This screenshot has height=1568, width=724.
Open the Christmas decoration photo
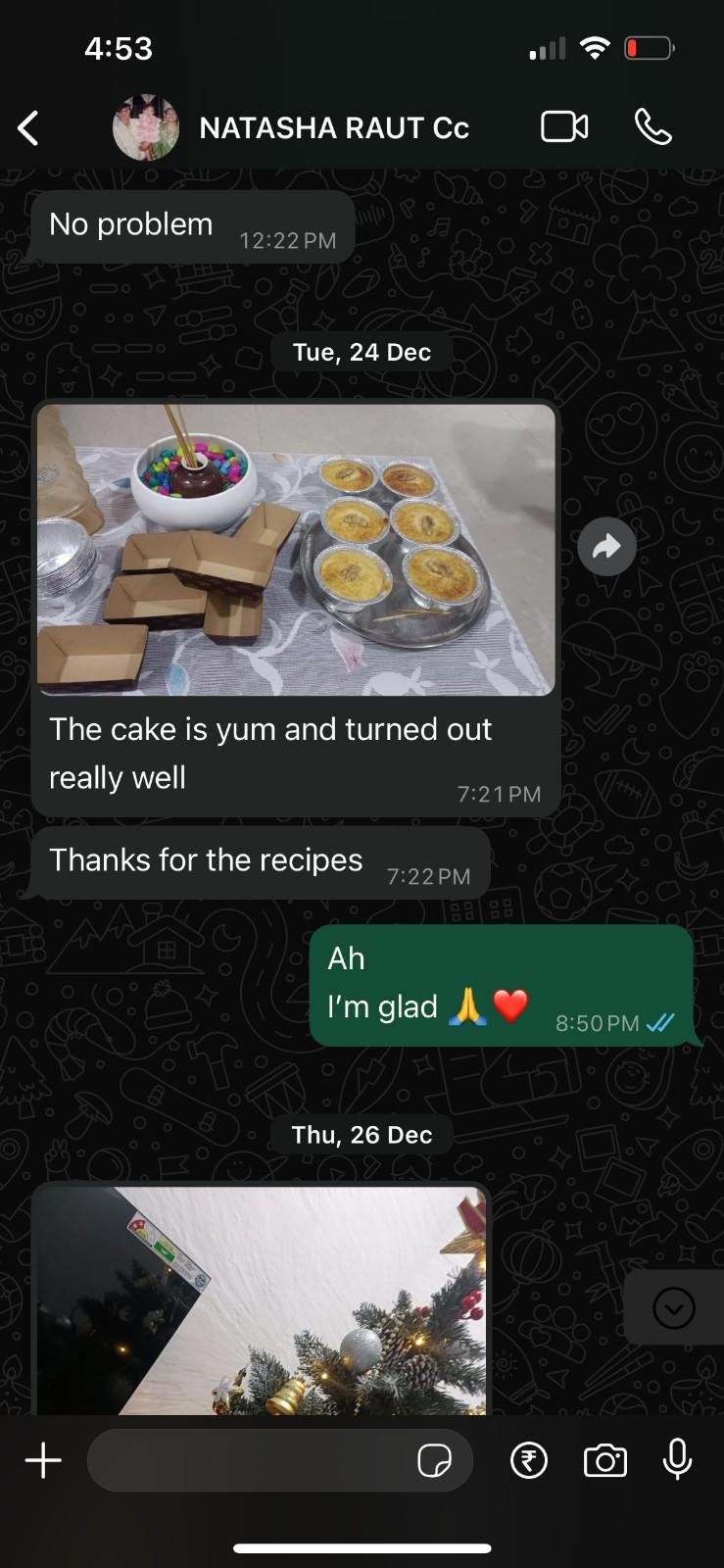[x=262, y=1299]
